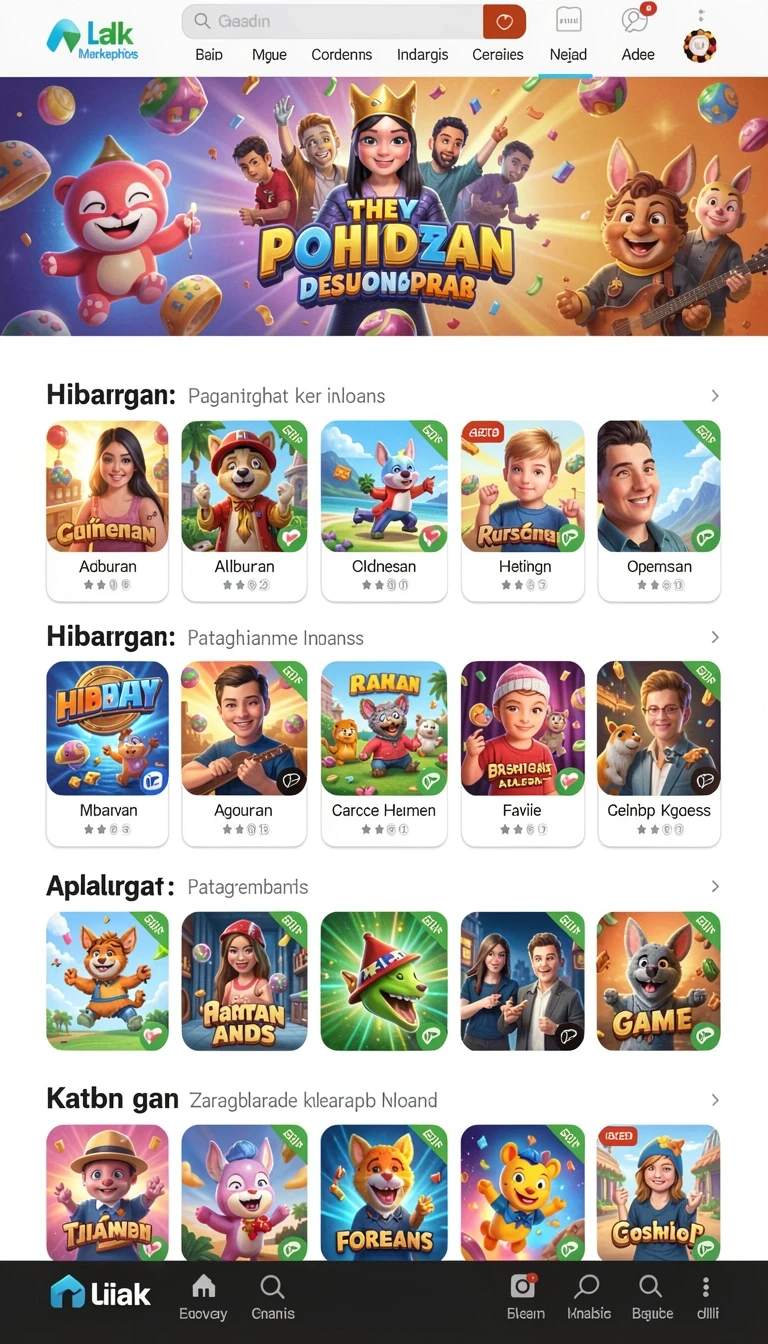The height and width of the screenshot is (1344, 768).
Task: Open the Aoburan game card
Action: (108, 510)
